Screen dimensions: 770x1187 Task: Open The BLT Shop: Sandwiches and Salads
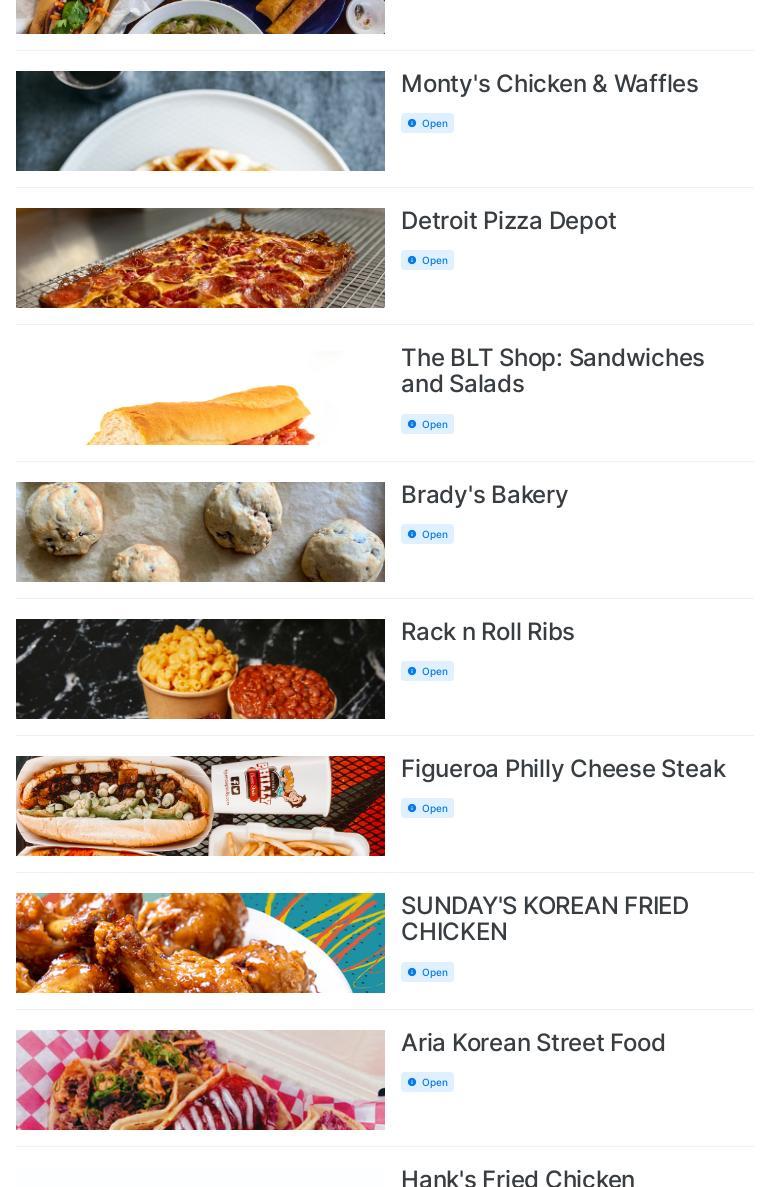(x=552, y=371)
